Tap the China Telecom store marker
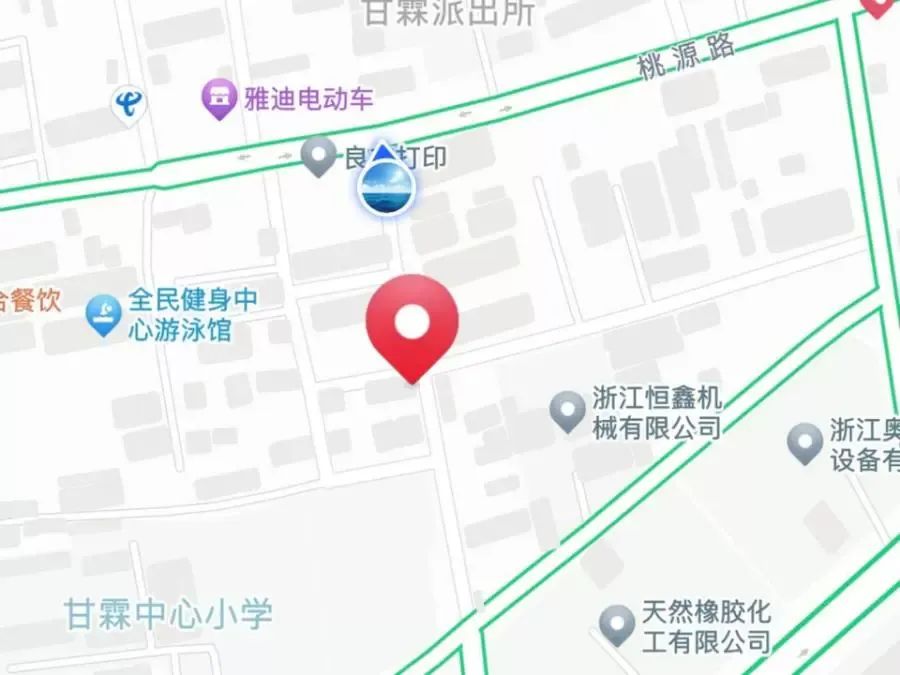This screenshot has width=900, height=675. click(x=127, y=103)
